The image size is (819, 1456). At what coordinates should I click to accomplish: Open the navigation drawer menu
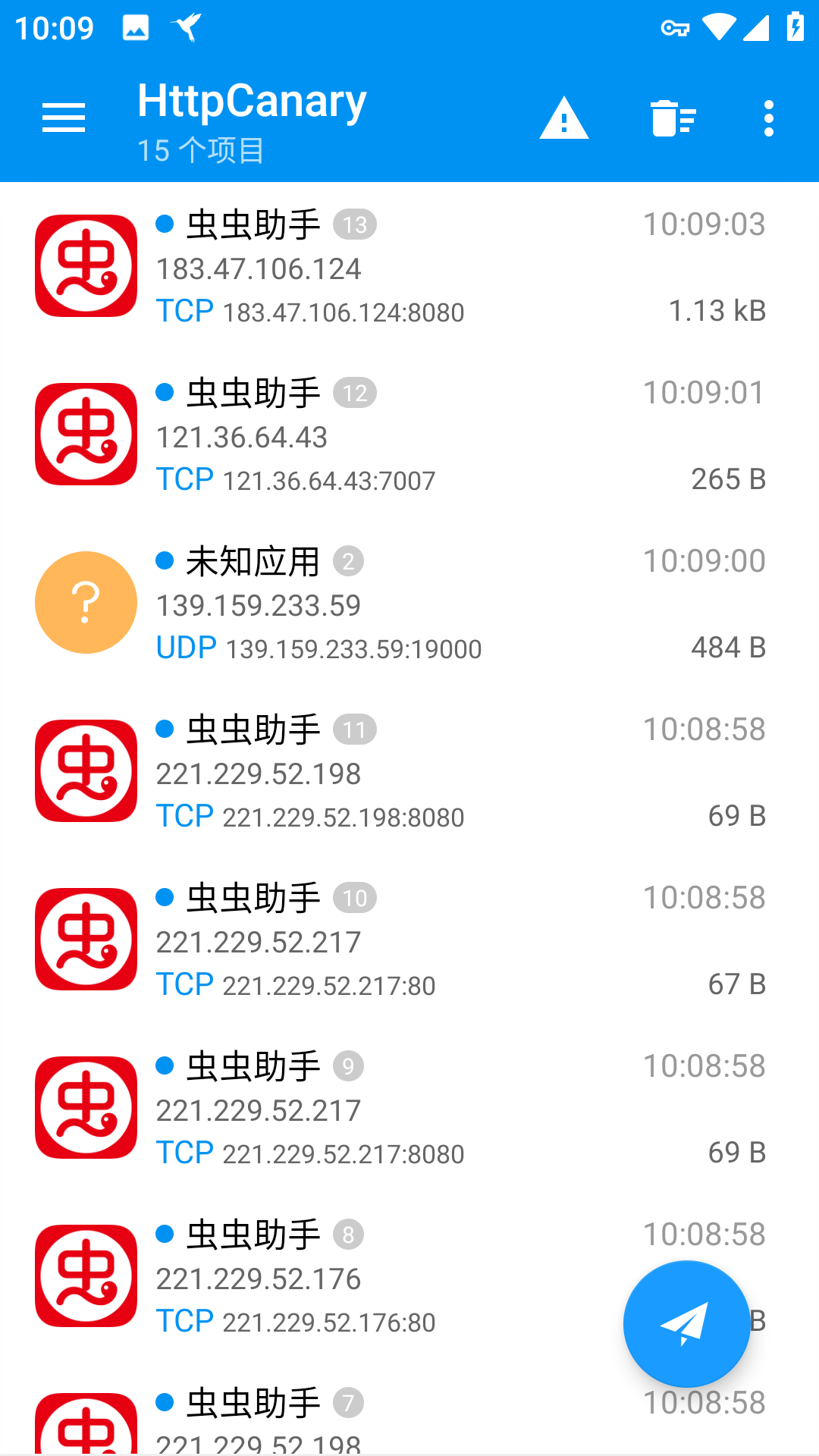(x=64, y=118)
